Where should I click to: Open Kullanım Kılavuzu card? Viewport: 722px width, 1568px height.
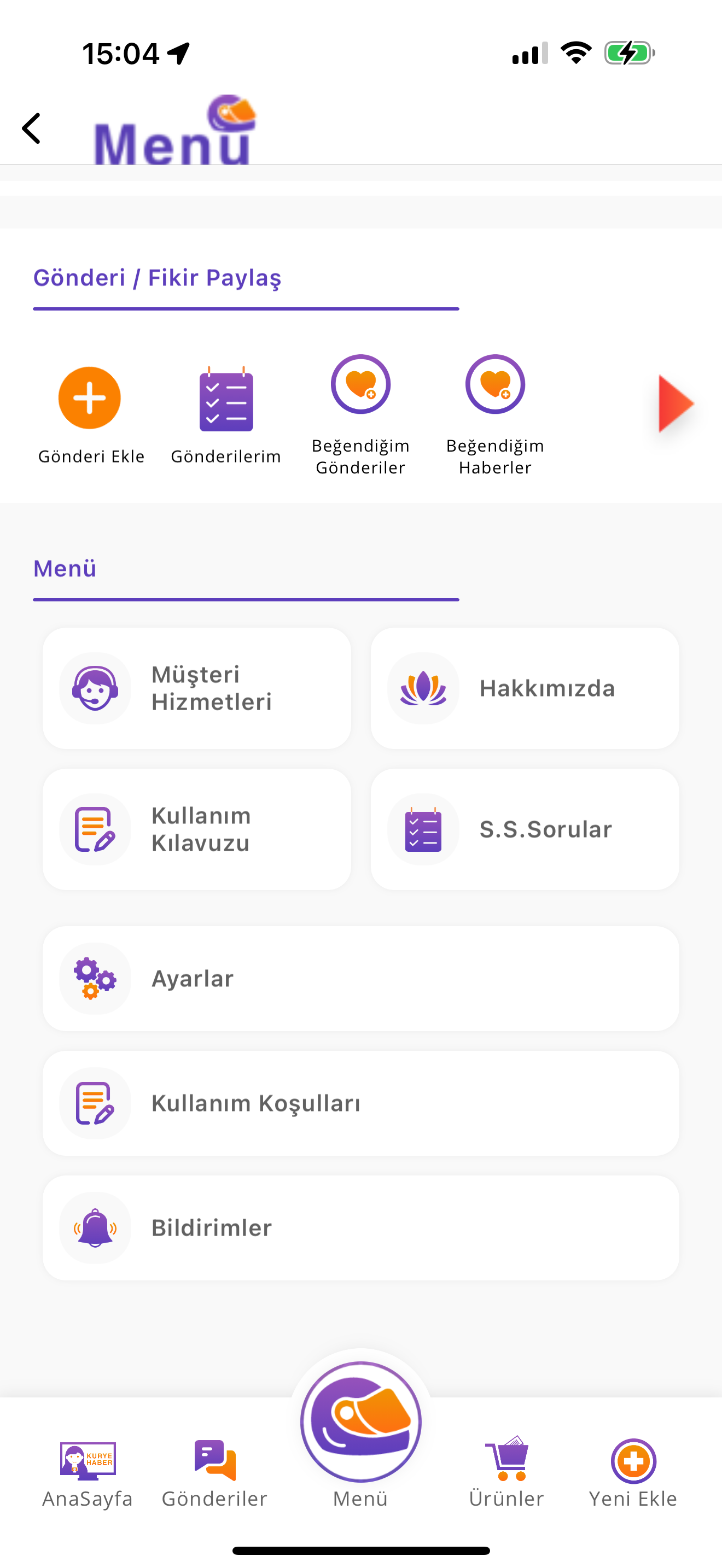click(196, 828)
